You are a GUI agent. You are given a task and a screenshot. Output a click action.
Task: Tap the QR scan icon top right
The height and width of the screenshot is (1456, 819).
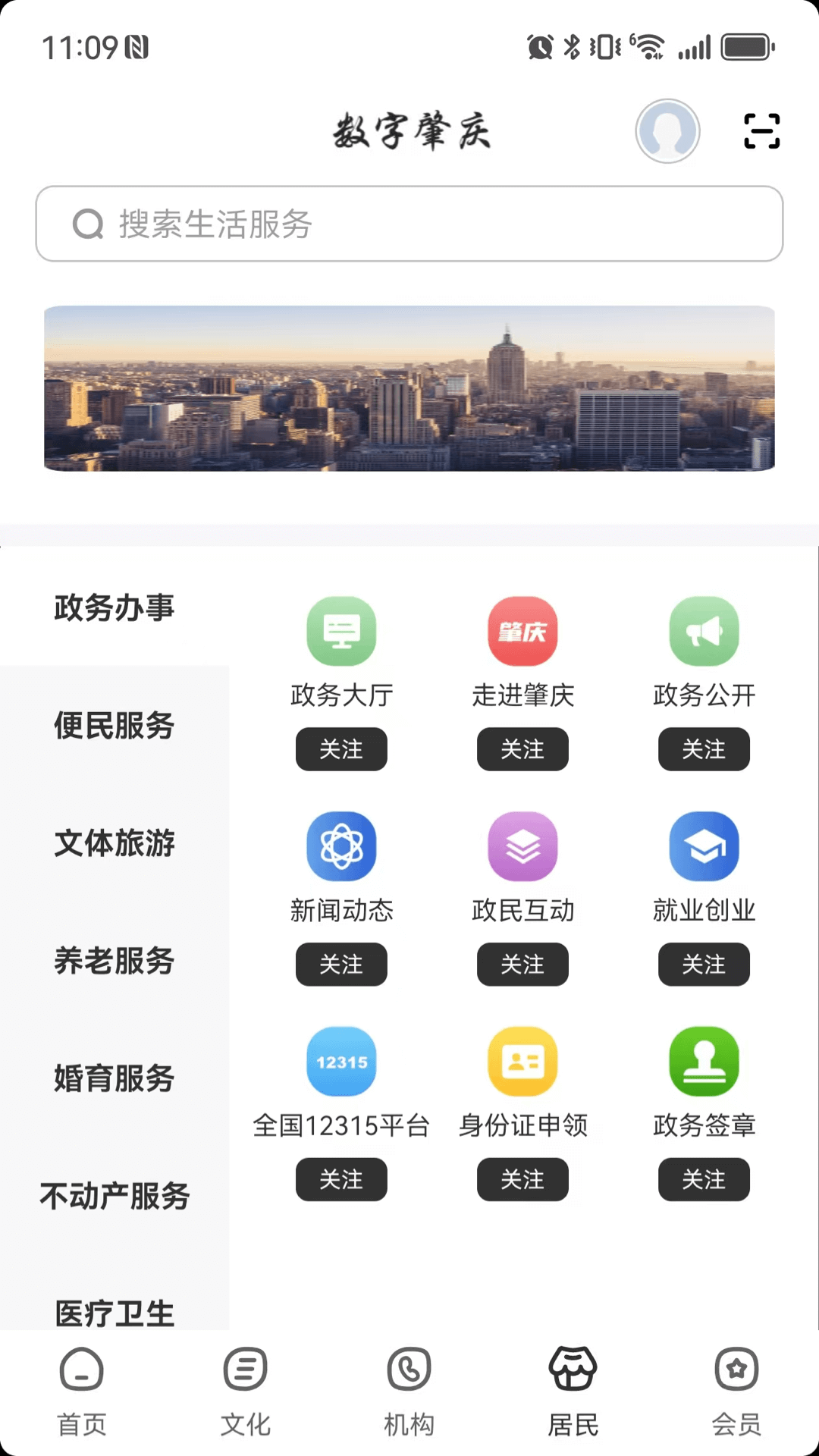[x=763, y=130]
